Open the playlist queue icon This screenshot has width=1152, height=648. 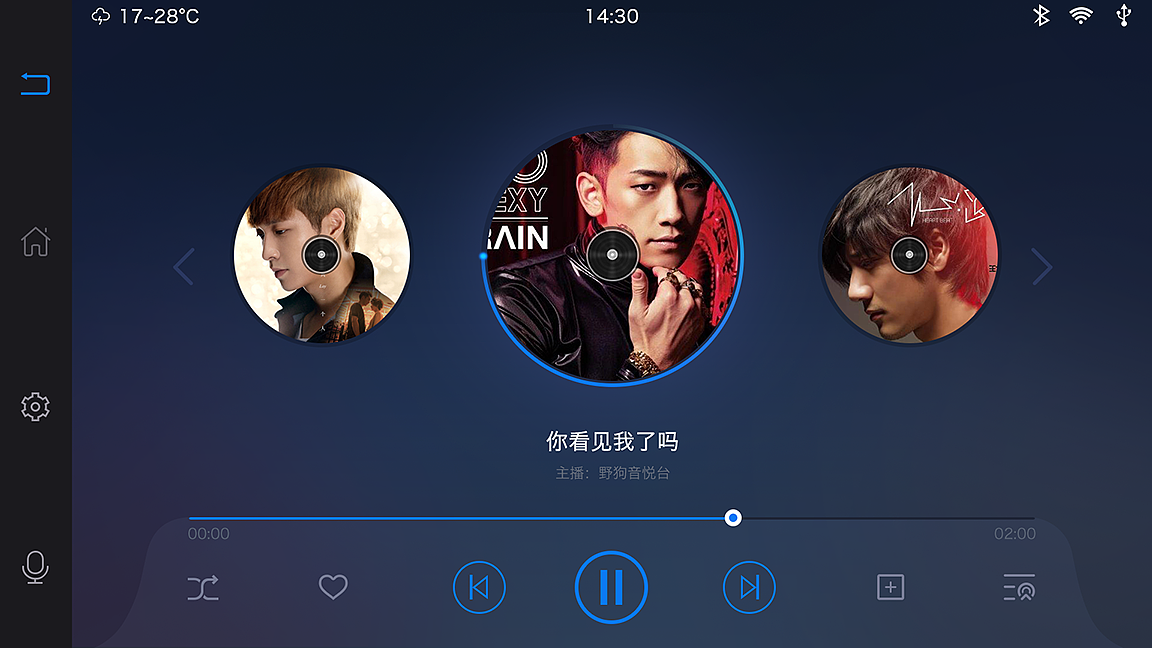pos(1019,587)
